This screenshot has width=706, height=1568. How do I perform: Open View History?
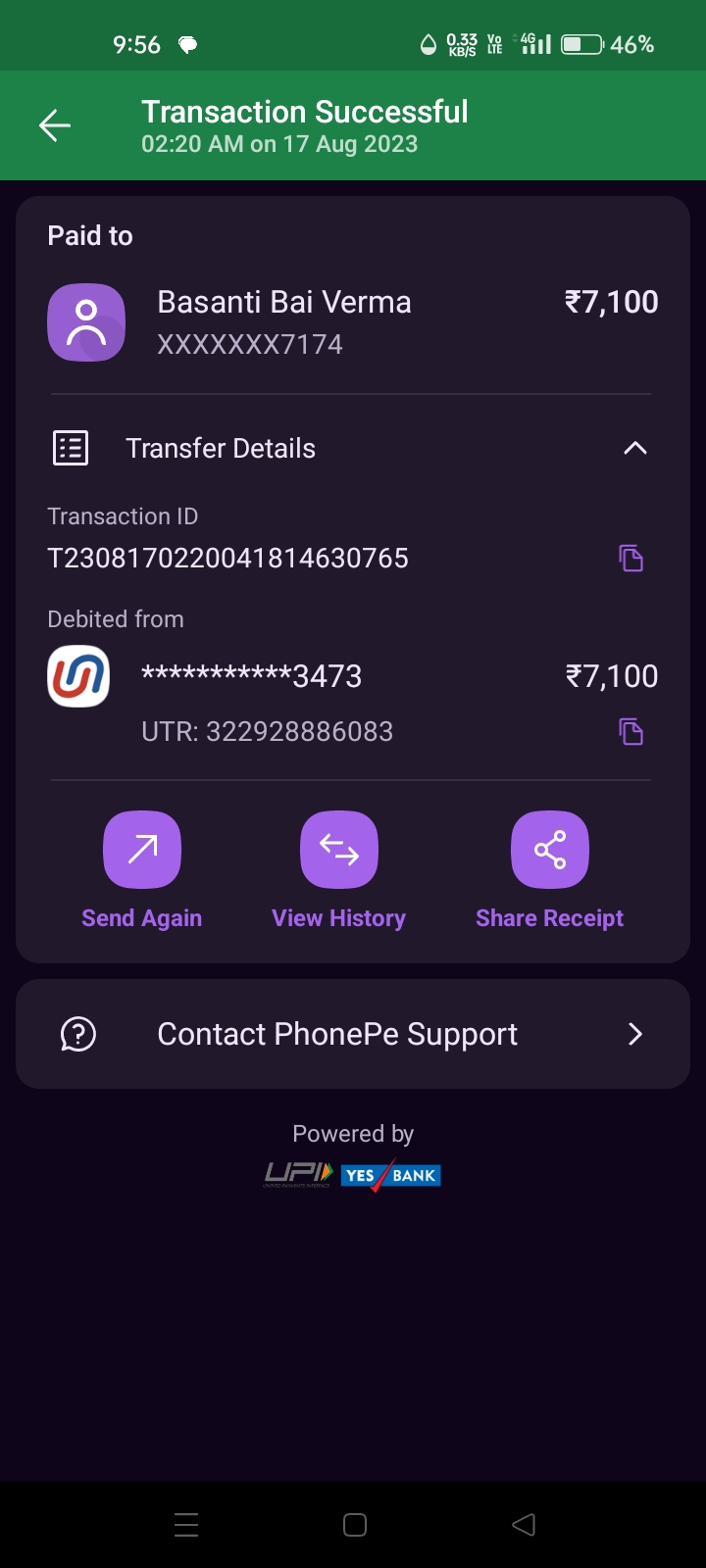click(338, 870)
